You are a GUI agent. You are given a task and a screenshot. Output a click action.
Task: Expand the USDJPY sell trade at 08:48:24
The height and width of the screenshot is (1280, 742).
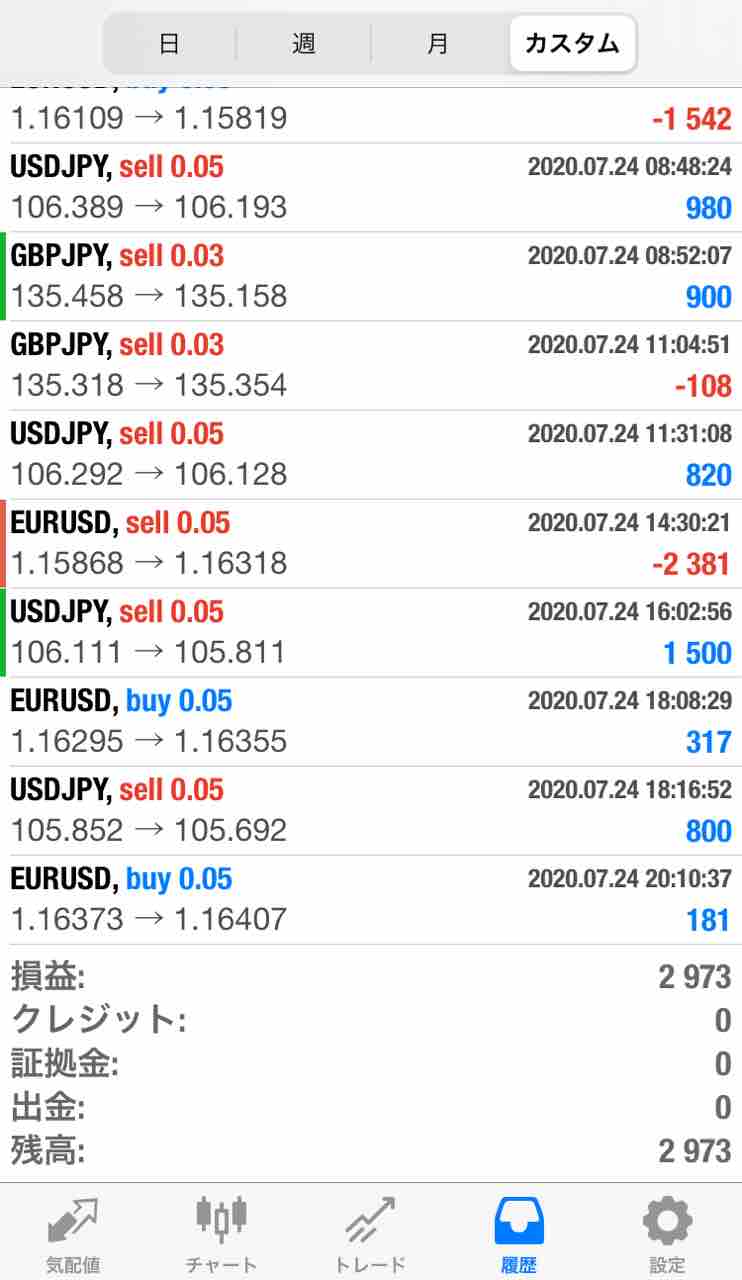click(x=371, y=187)
